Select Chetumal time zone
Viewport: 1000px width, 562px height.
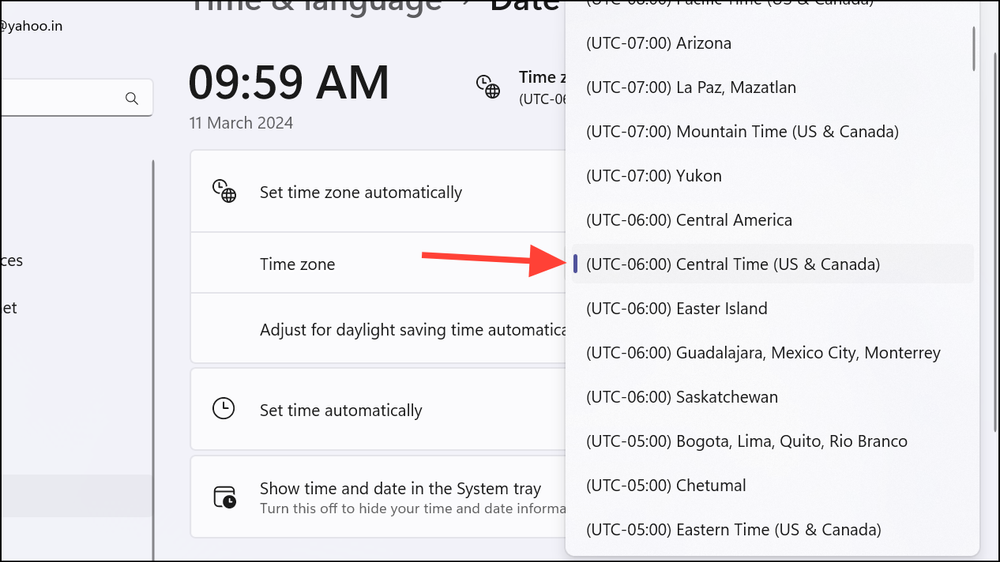666,485
